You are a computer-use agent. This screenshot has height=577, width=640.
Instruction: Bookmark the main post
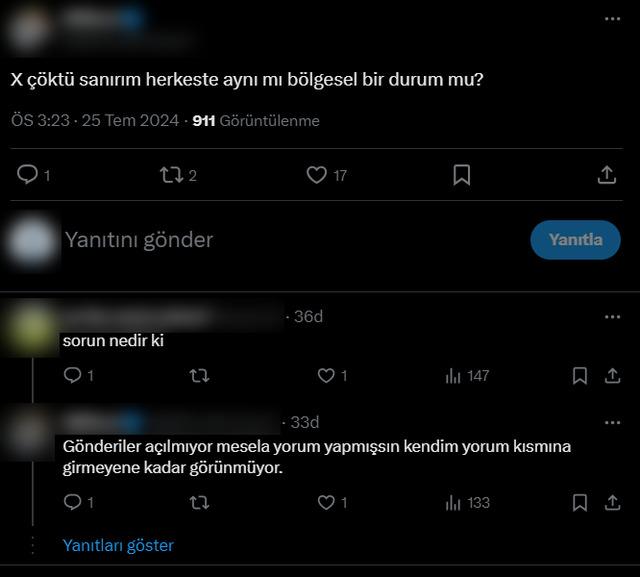[461, 175]
